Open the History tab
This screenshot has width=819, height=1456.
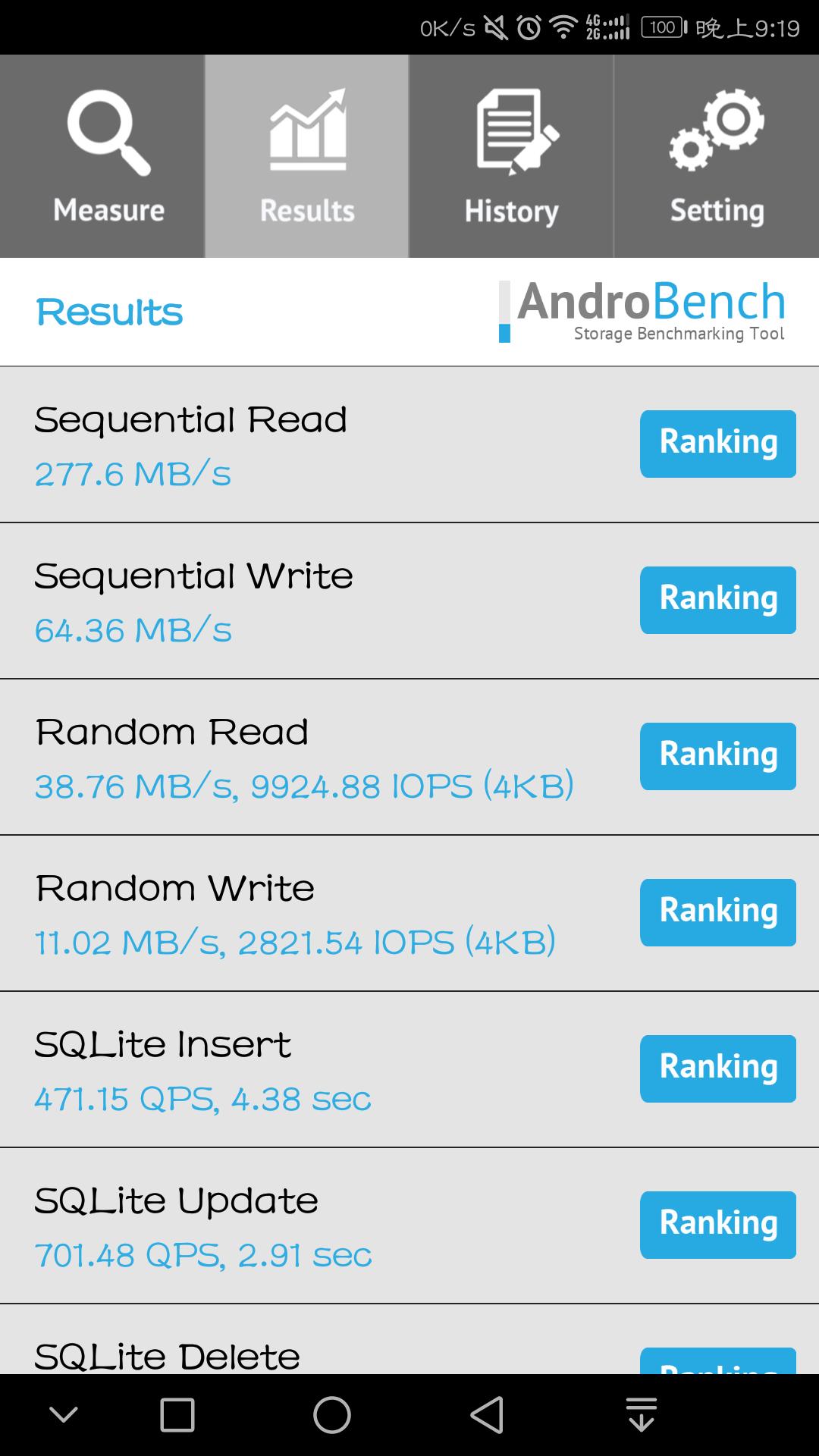(x=511, y=156)
